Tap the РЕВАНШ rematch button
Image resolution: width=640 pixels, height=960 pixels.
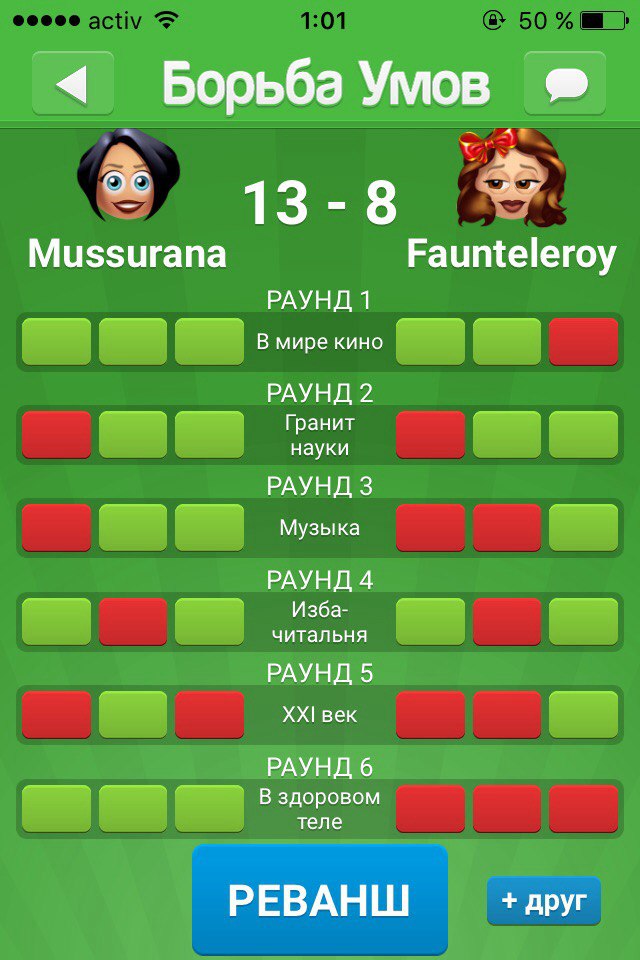pos(319,899)
